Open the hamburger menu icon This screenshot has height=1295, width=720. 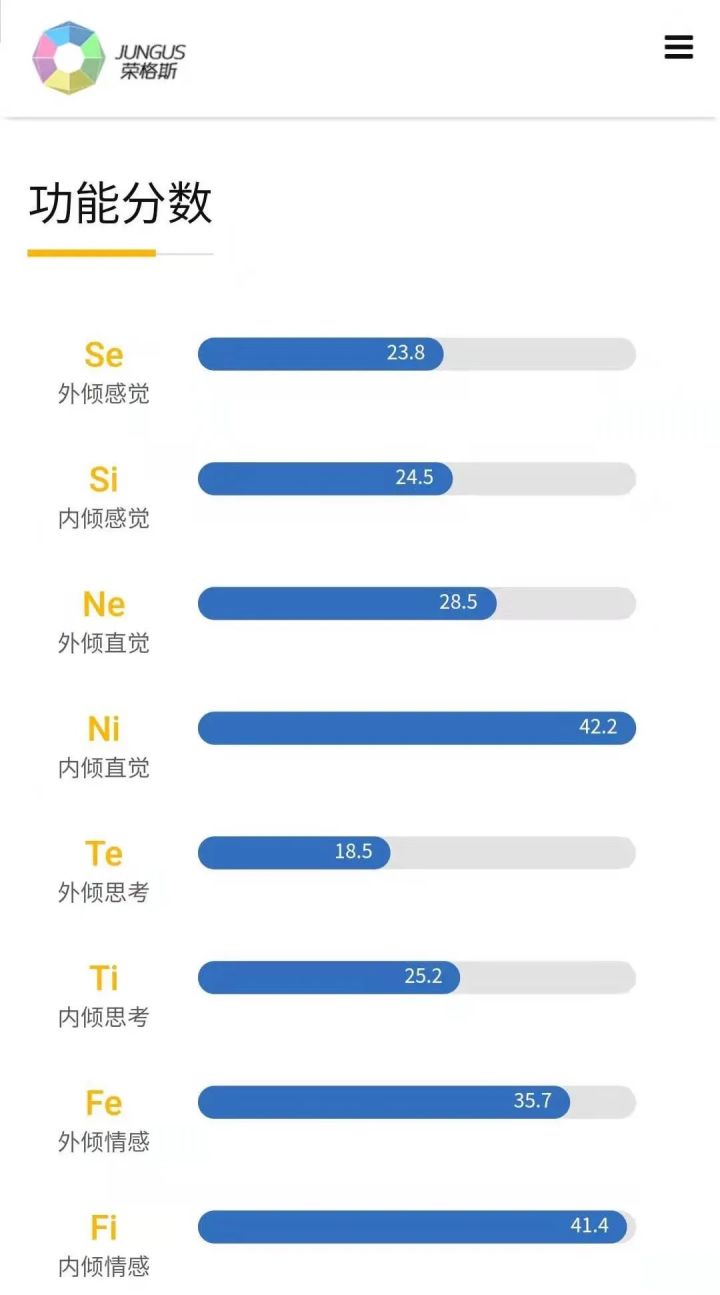coord(679,46)
